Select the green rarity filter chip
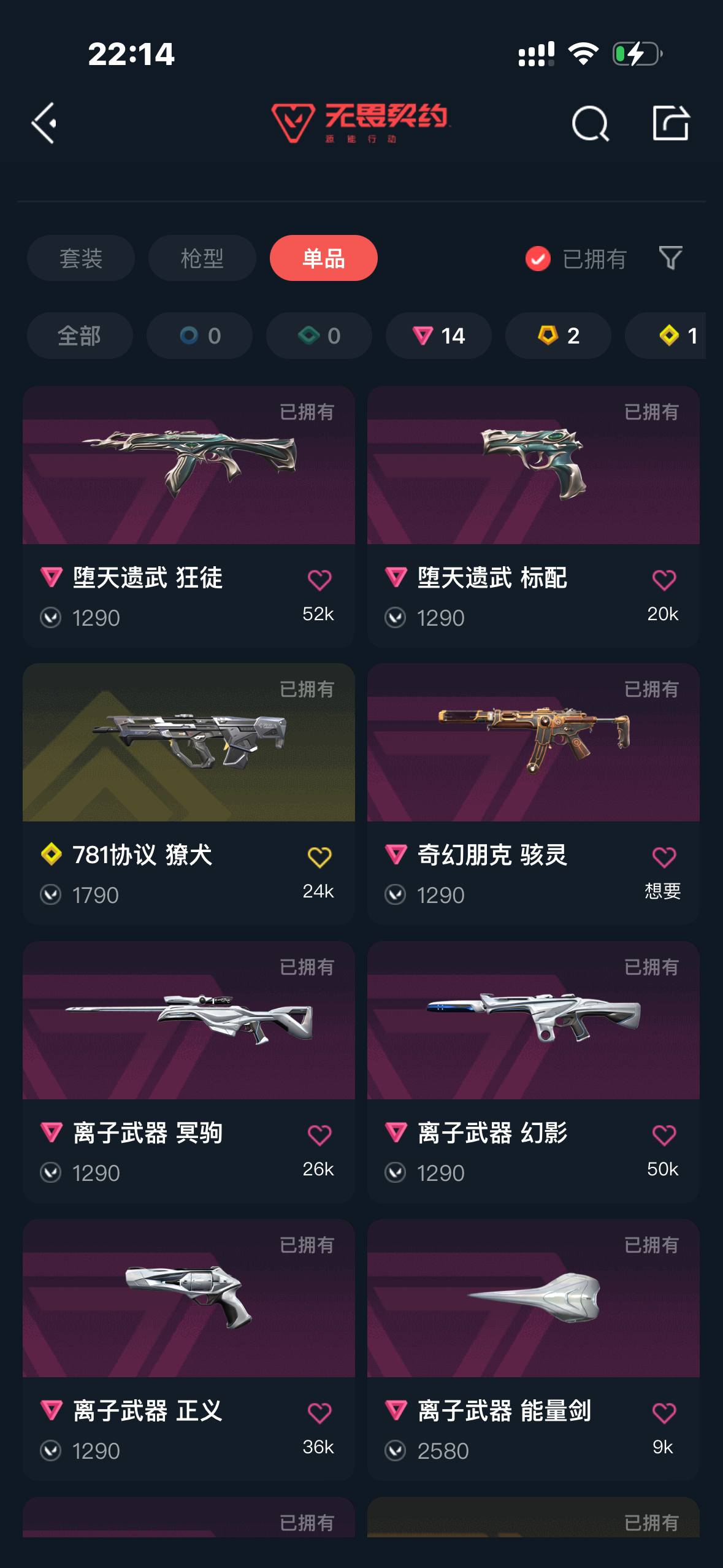 click(318, 336)
